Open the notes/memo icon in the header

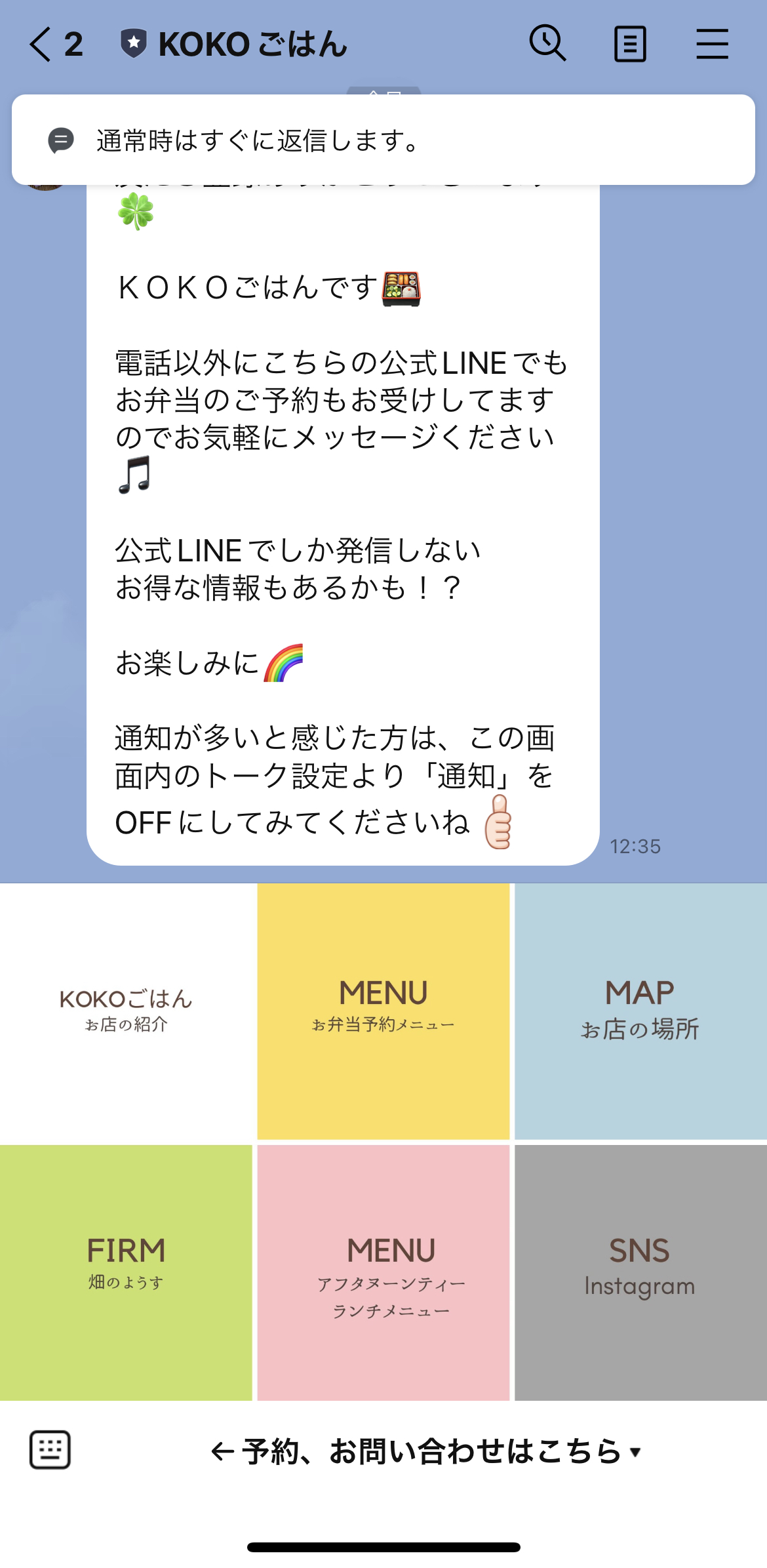pyautogui.click(x=629, y=43)
